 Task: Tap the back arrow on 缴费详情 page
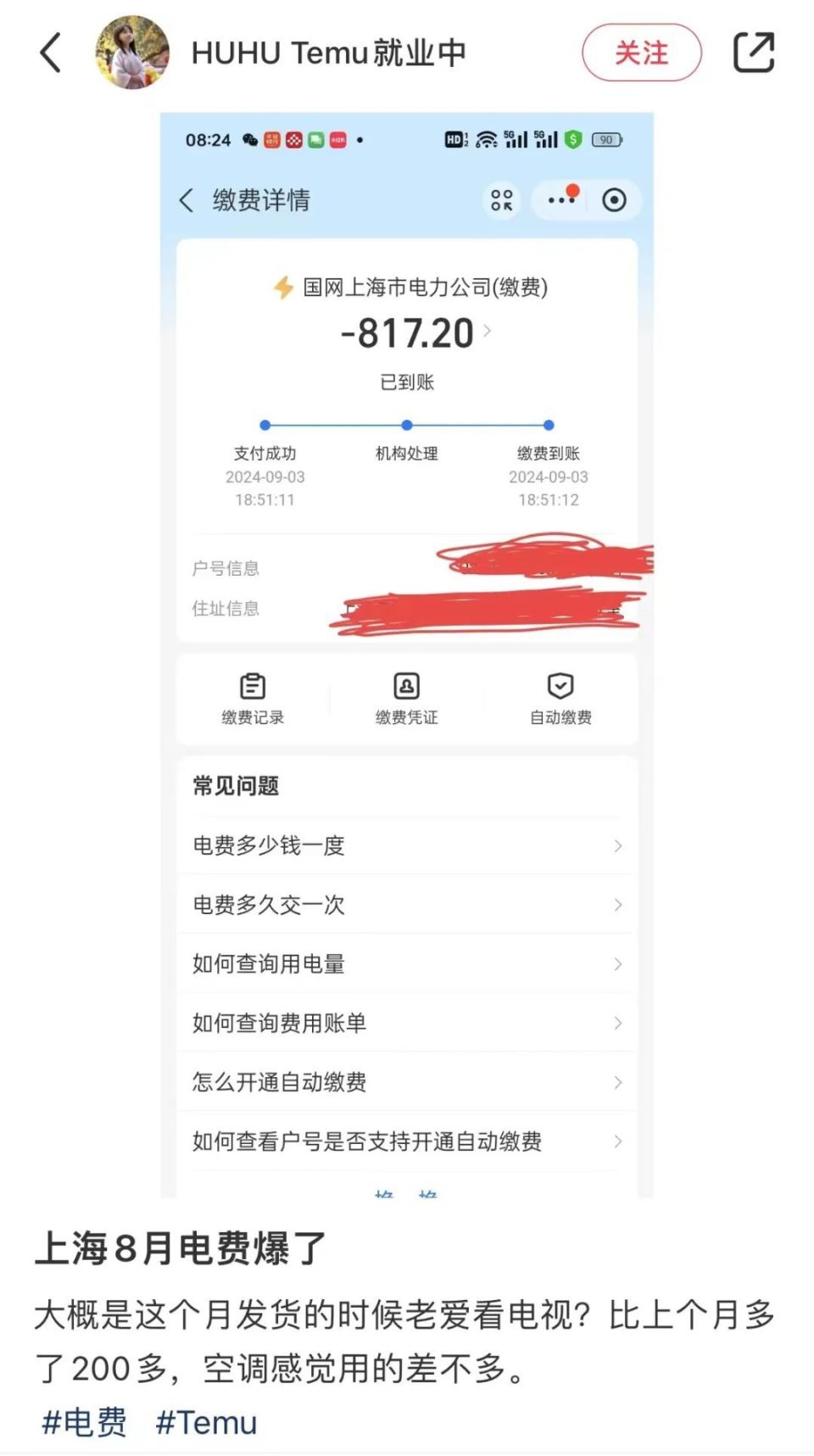(186, 200)
